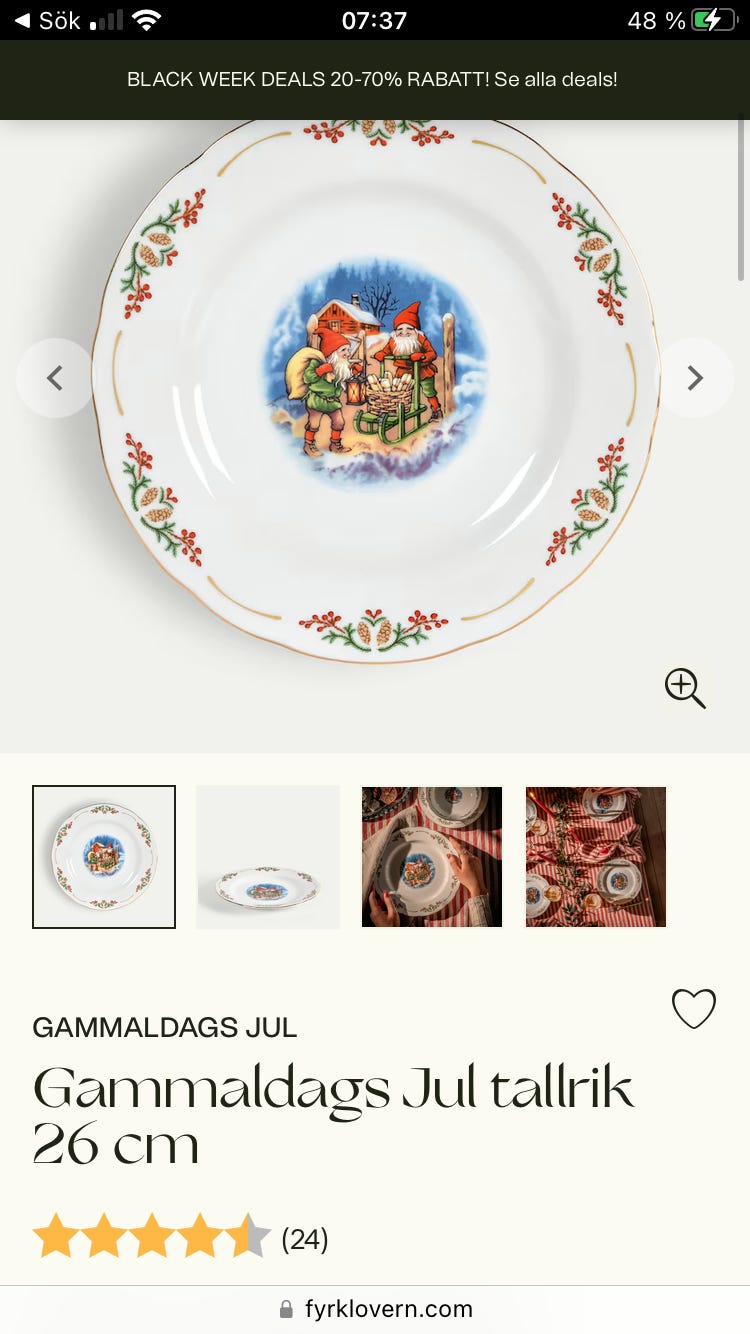750x1334 pixels.
Task: Advance the image carousel with the right chevron
Action: 694,378
